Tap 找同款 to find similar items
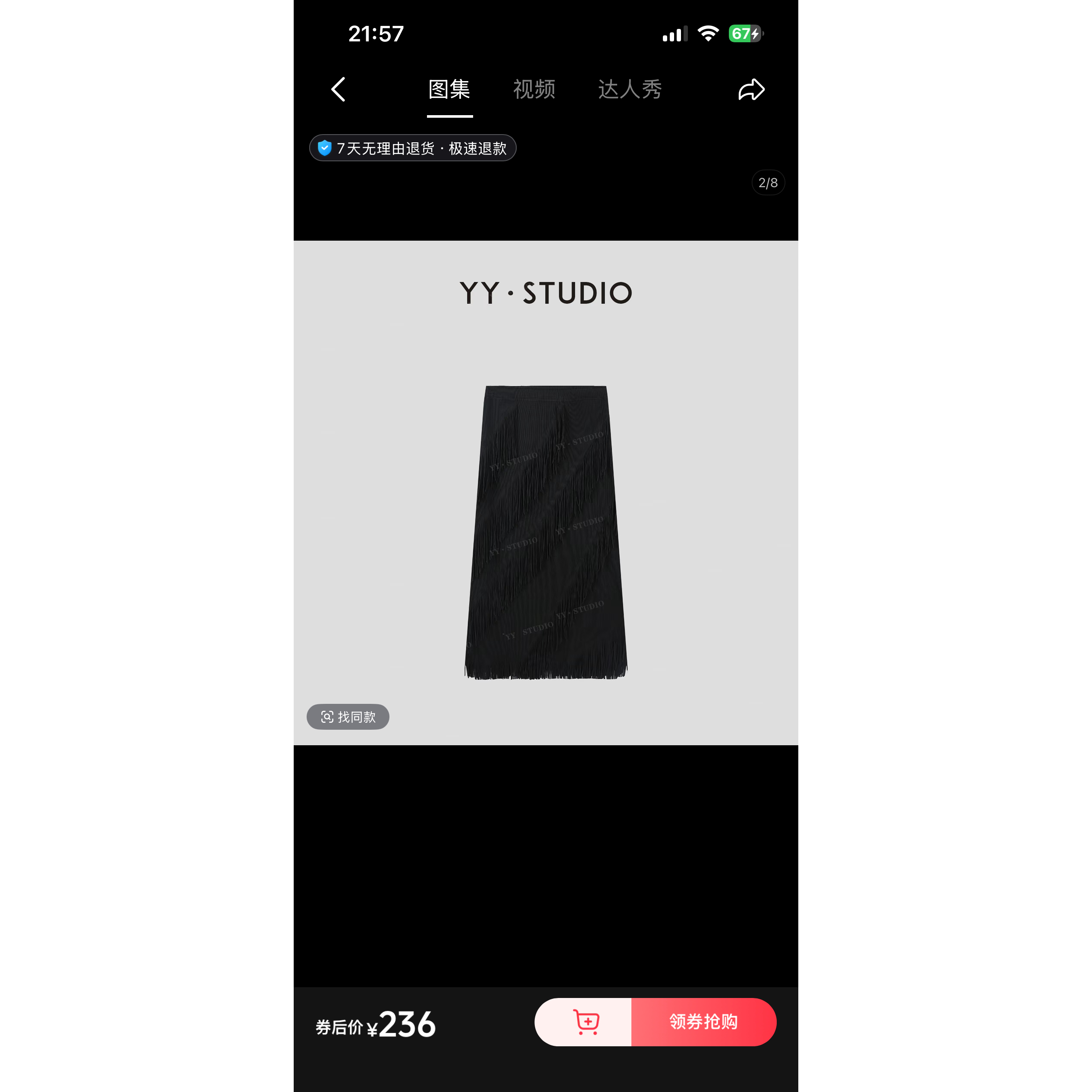Screen dimensions: 1092x1092 pos(348,717)
